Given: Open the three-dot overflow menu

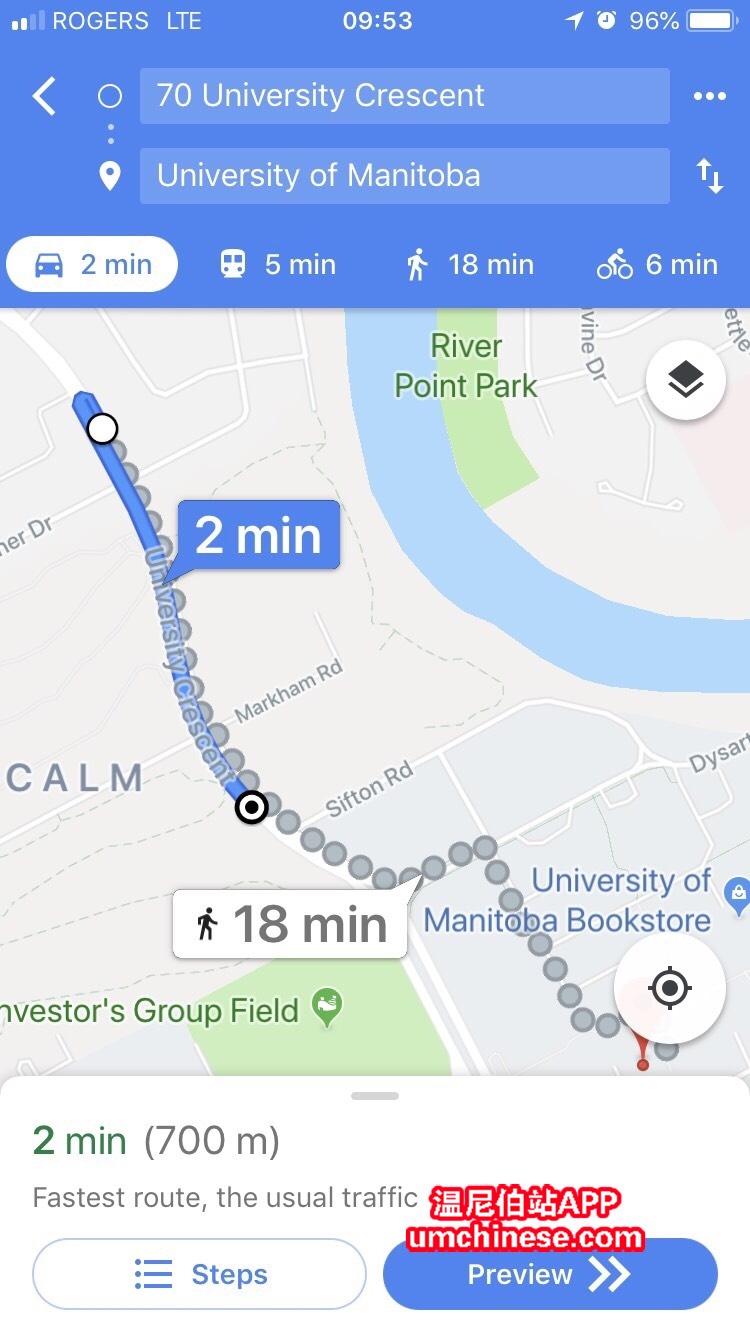Looking at the screenshot, I should tap(709, 96).
